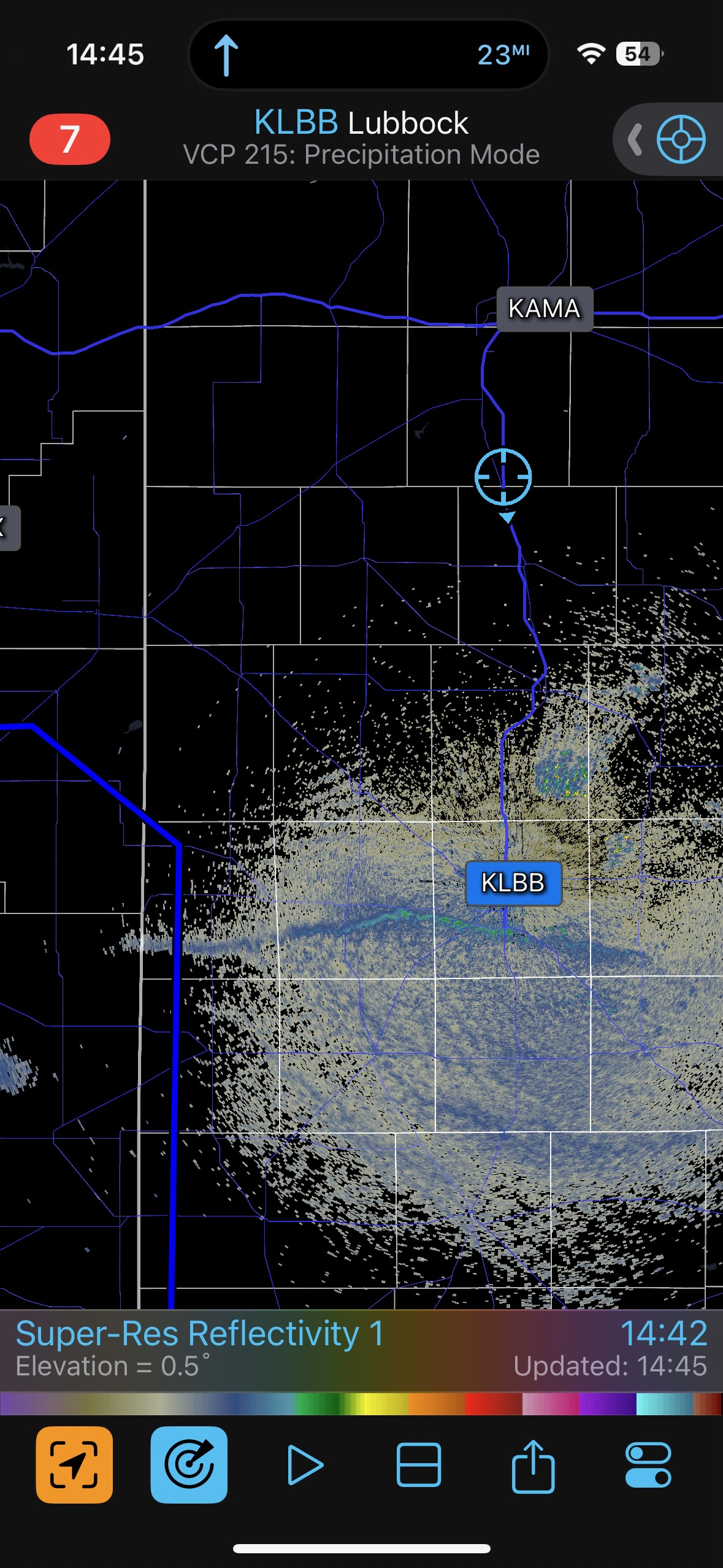Tap the orange location tracking button
This screenshot has width=723, height=1568.
[74, 1464]
